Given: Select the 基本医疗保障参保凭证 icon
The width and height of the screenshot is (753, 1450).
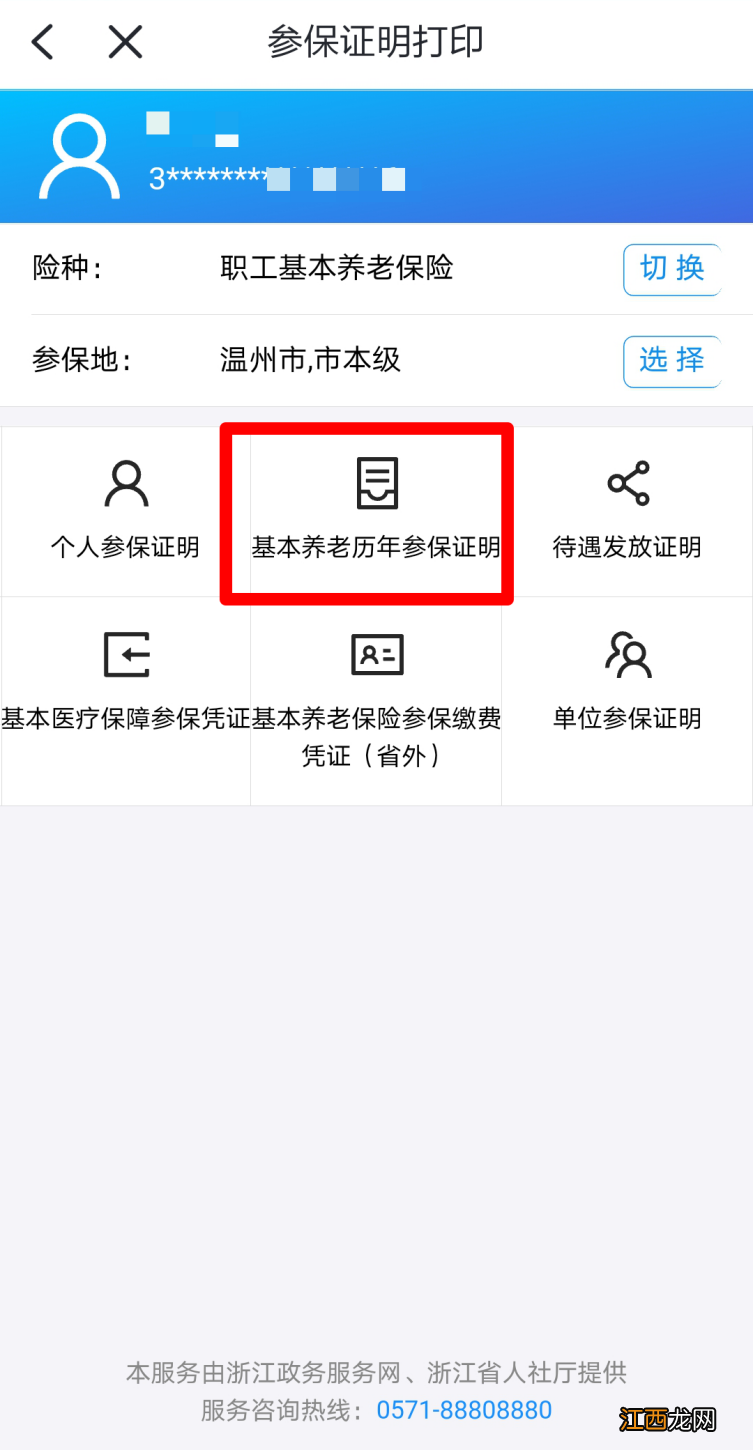Looking at the screenshot, I should point(125,654).
